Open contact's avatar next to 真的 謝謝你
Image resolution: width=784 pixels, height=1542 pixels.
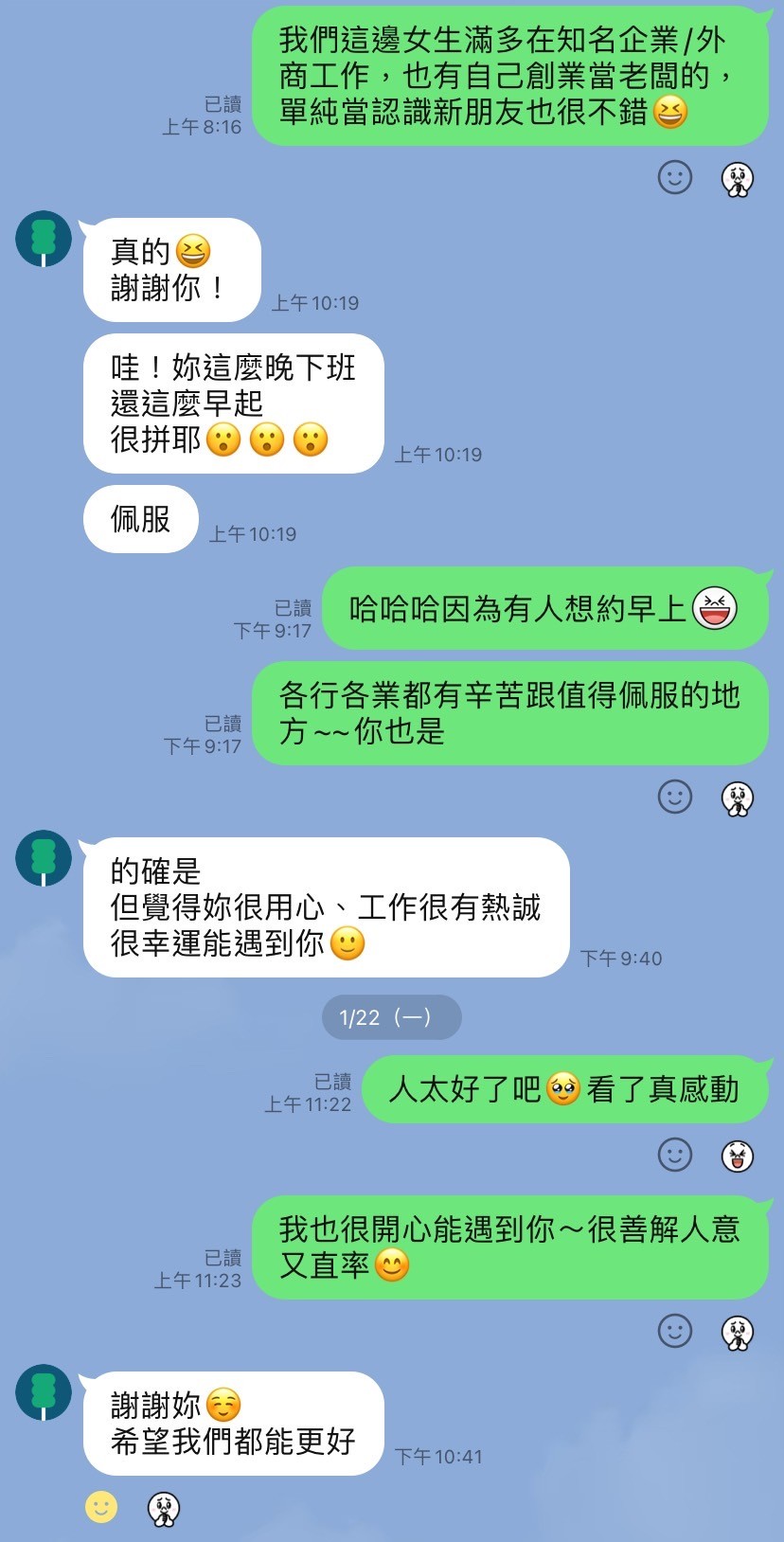coord(44,239)
